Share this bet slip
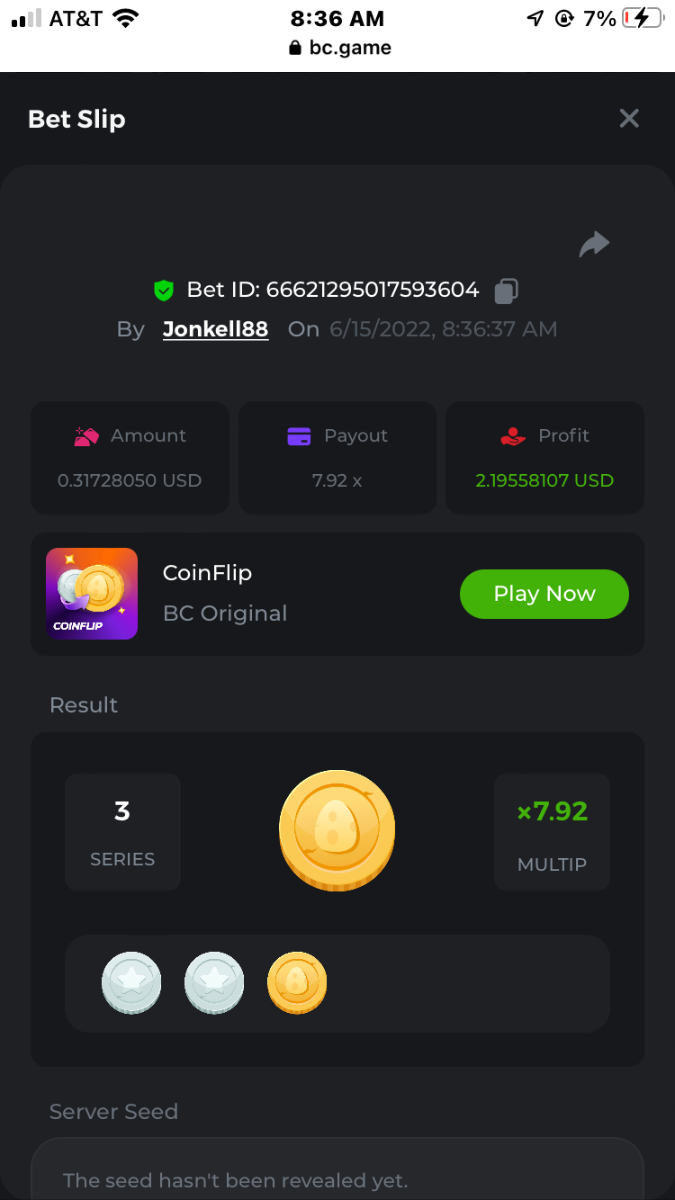 pos(594,244)
